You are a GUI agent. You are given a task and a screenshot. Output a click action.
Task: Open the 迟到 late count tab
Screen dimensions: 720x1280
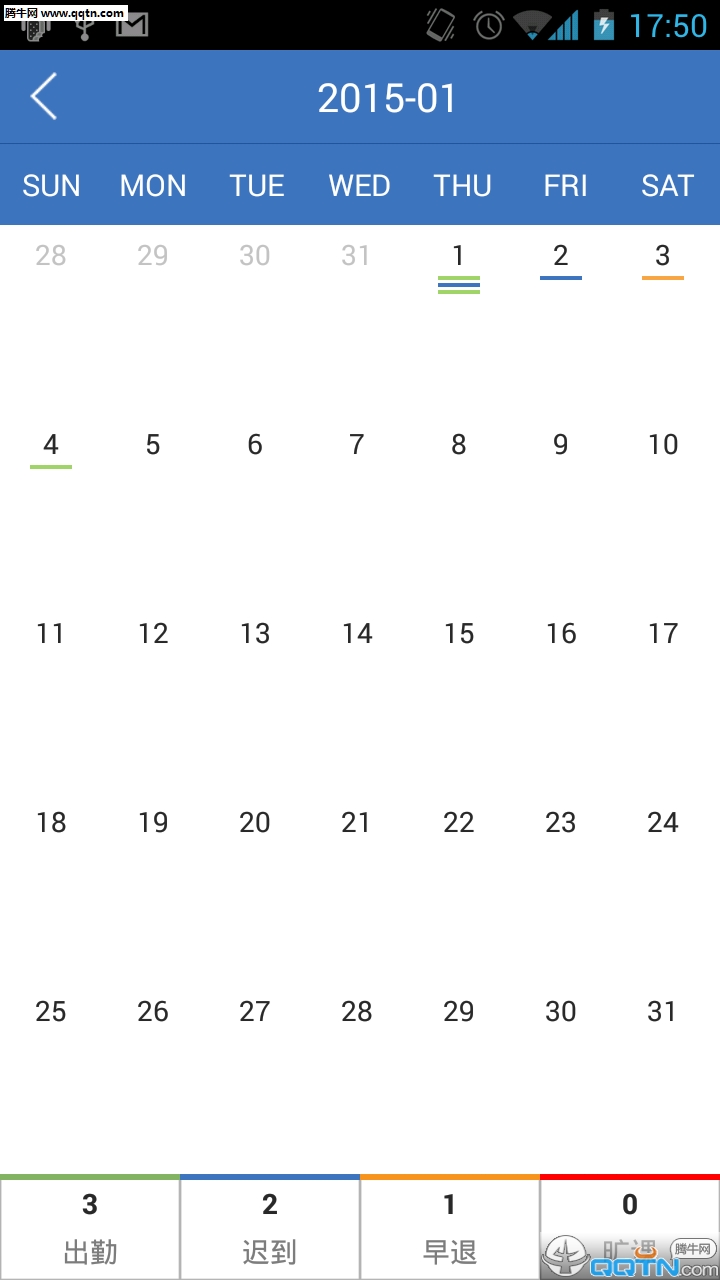[270, 1228]
